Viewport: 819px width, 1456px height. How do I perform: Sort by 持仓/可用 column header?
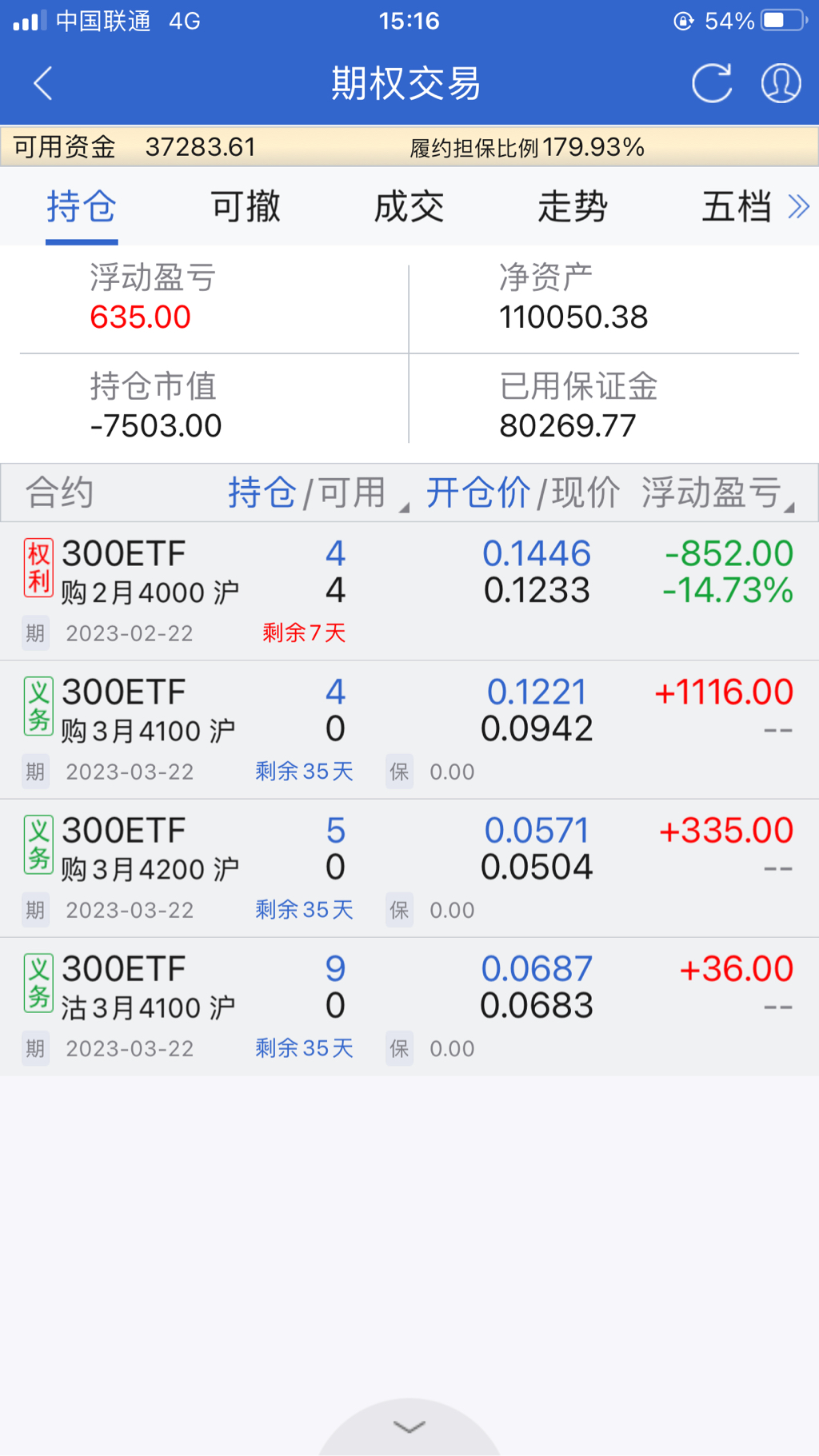[x=308, y=493]
